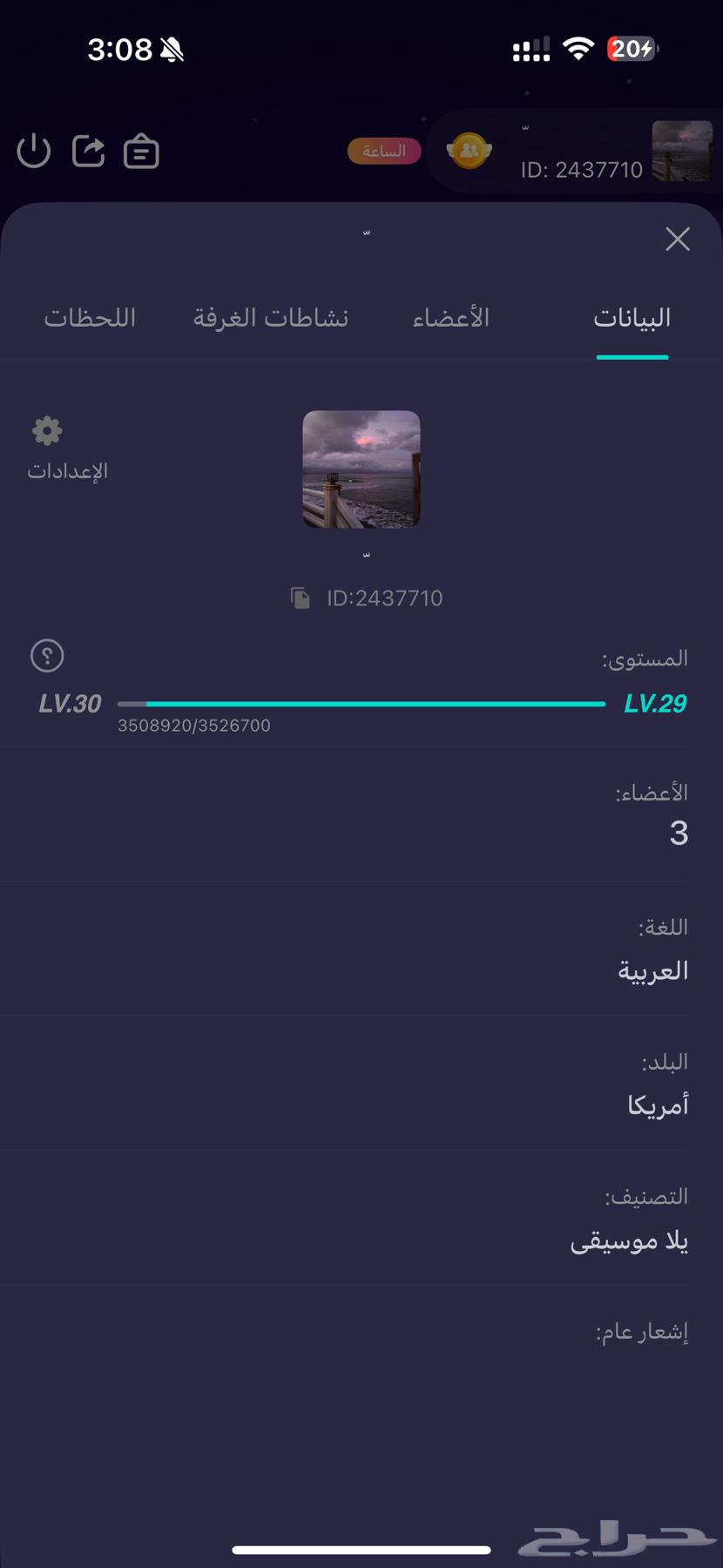The width and height of the screenshot is (723, 1568).
Task: Open the نشاطات الغرفة tab
Action: click(270, 317)
